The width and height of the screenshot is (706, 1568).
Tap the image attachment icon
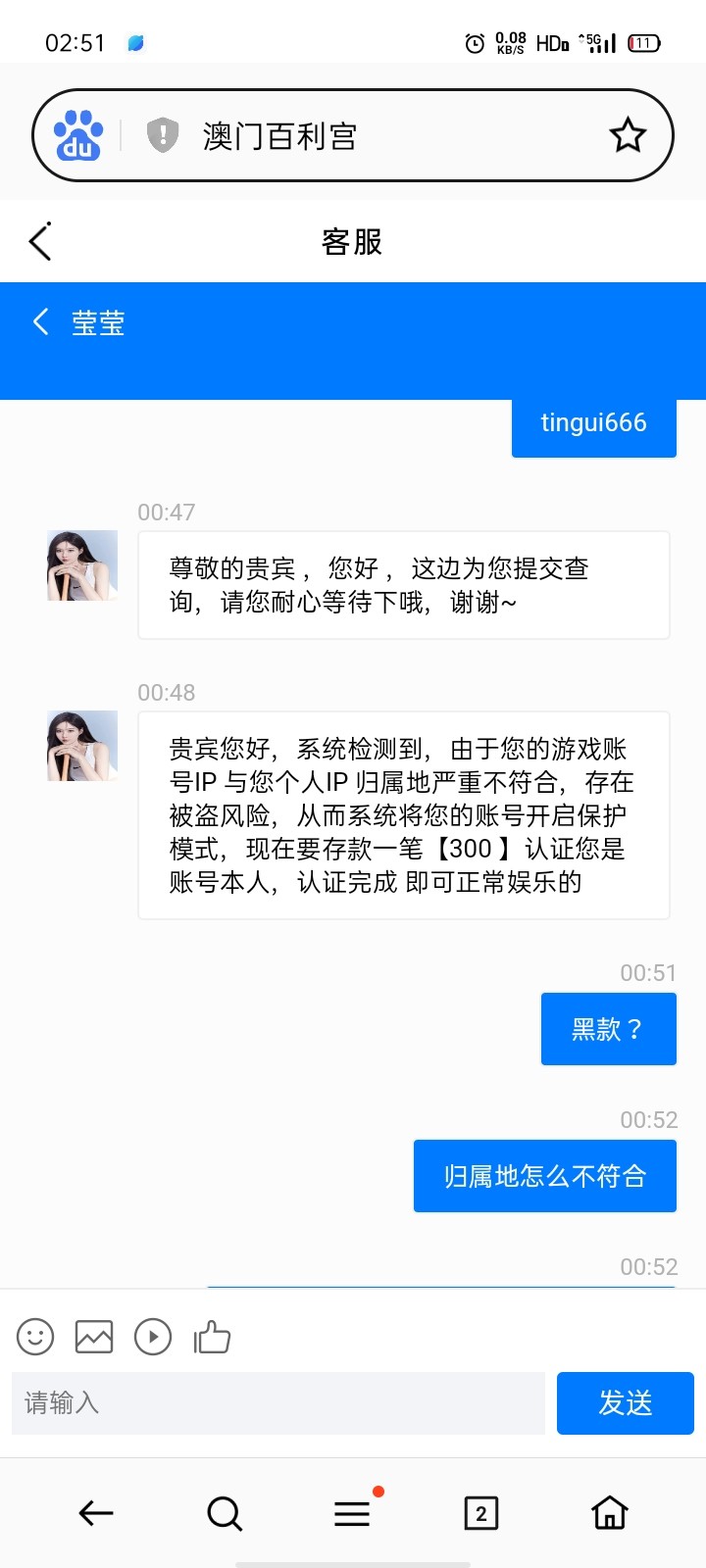[x=93, y=1336]
